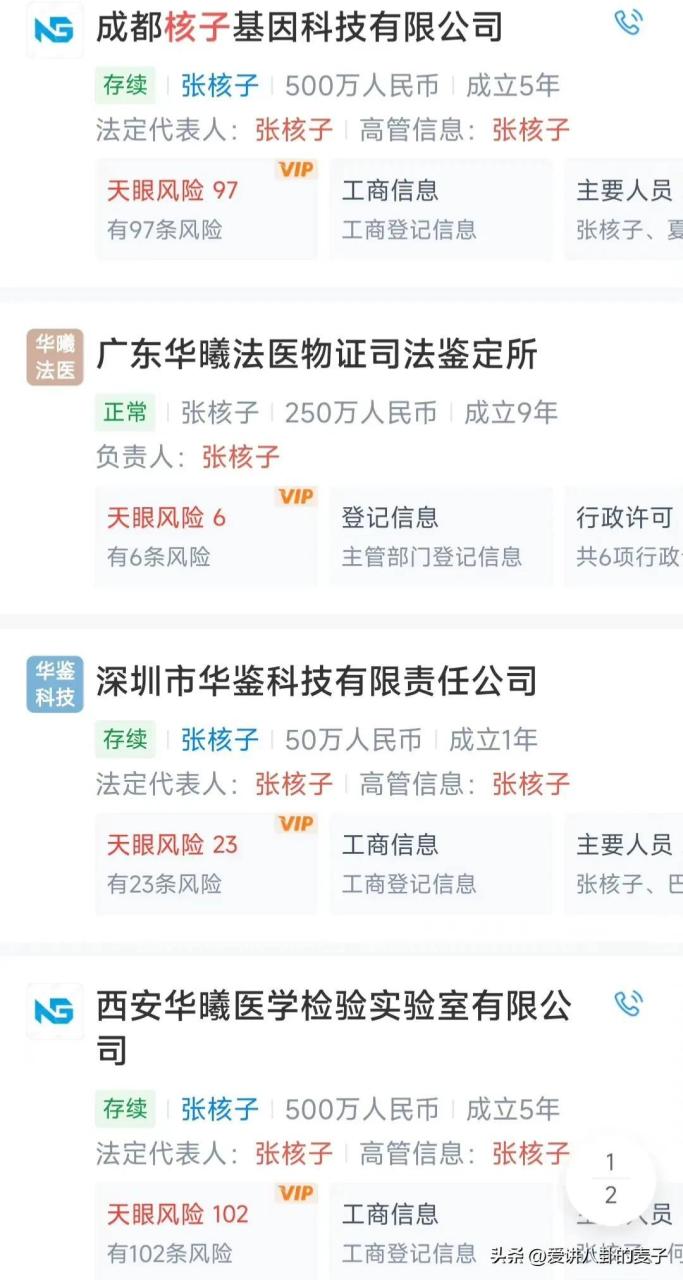Open 西安华曦医学检验实验室有限公司 result
This screenshot has width=683, height=1280.
333,1027
